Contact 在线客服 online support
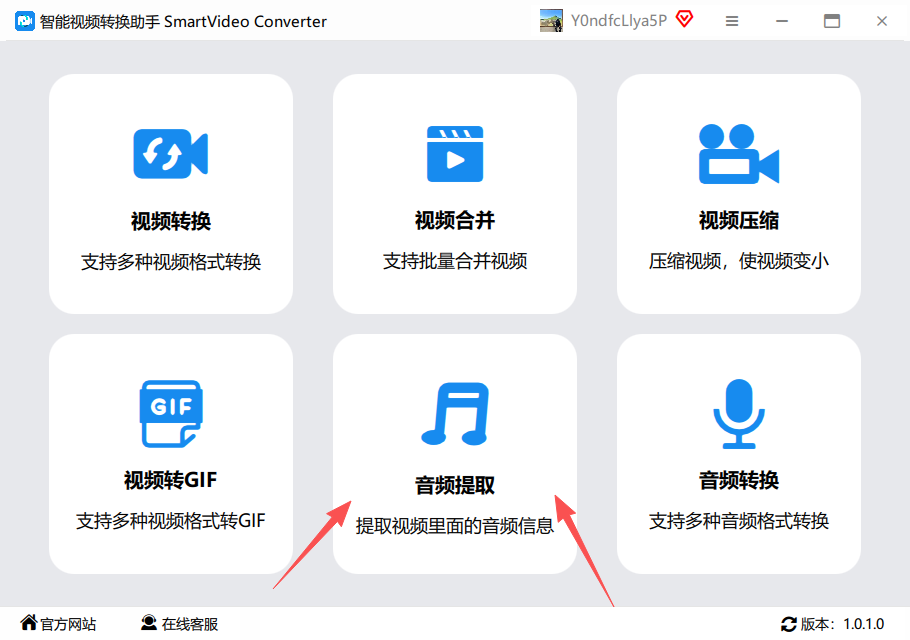Viewport: 910px width, 640px height. [180, 624]
